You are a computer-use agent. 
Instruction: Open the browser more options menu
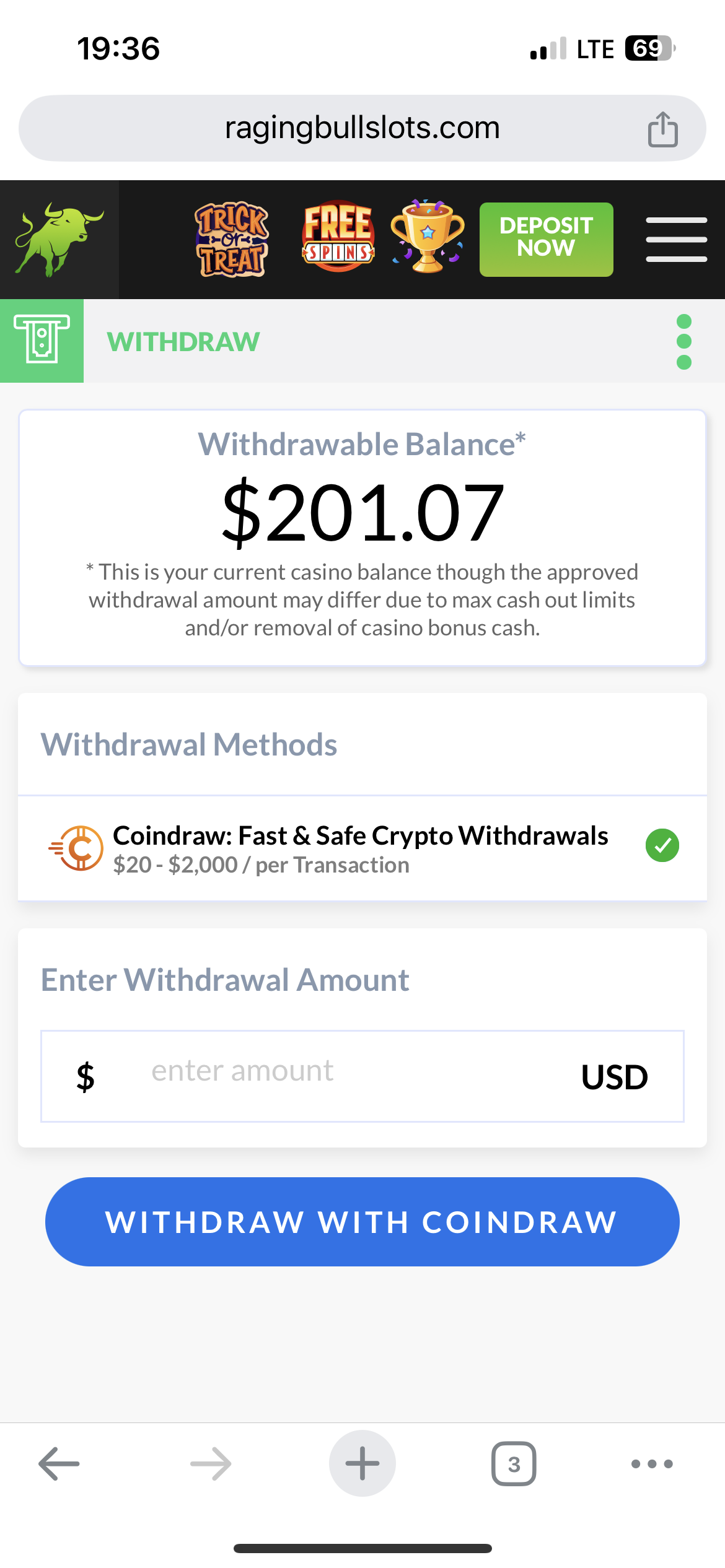click(652, 1463)
